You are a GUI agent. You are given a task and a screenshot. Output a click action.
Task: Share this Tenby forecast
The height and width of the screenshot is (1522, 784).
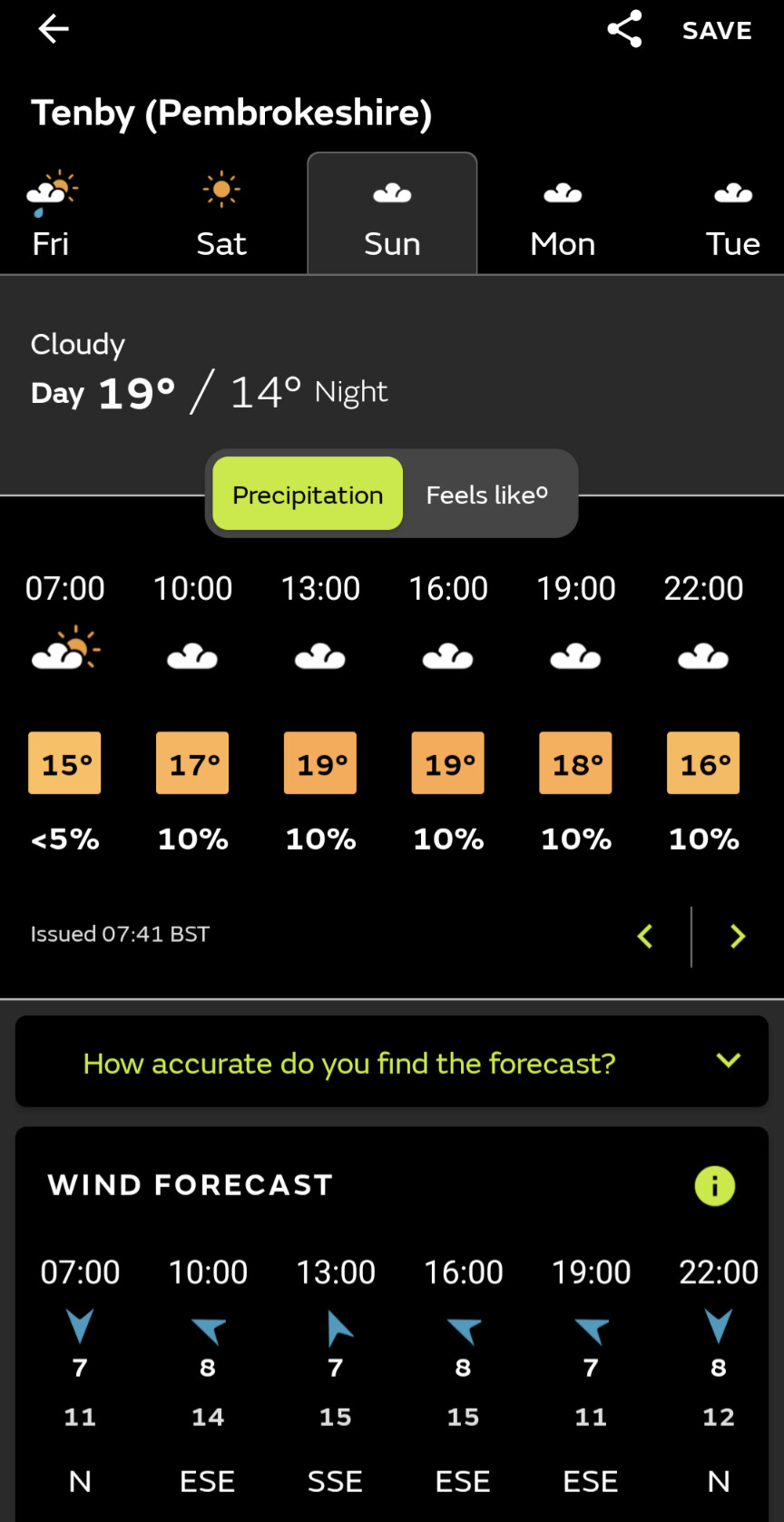[624, 29]
